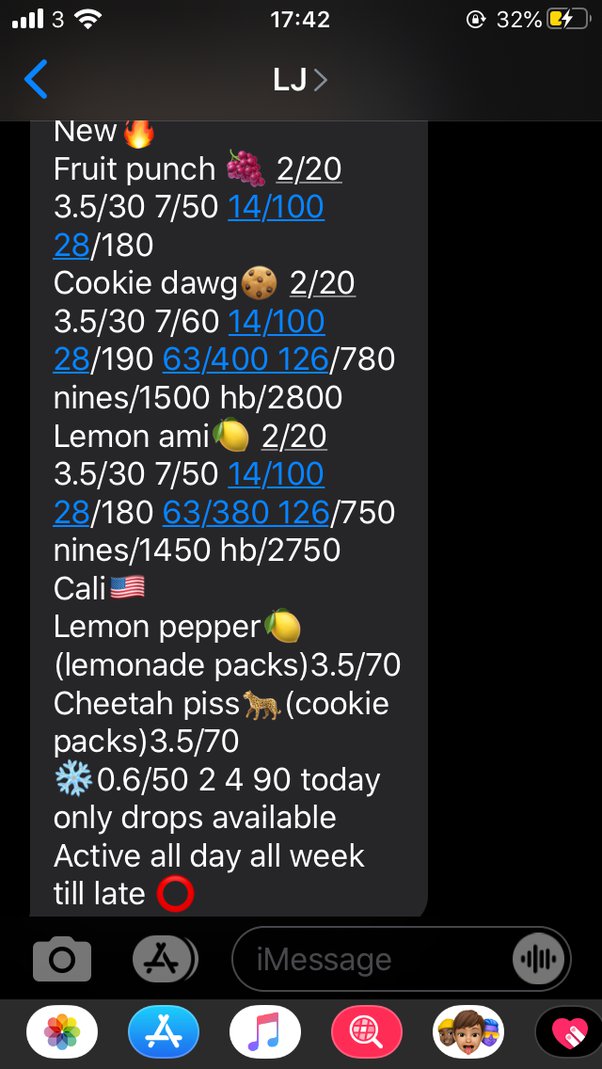Focus the iMessage text field
This screenshot has height=1069, width=602.
pyautogui.click(x=370, y=961)
